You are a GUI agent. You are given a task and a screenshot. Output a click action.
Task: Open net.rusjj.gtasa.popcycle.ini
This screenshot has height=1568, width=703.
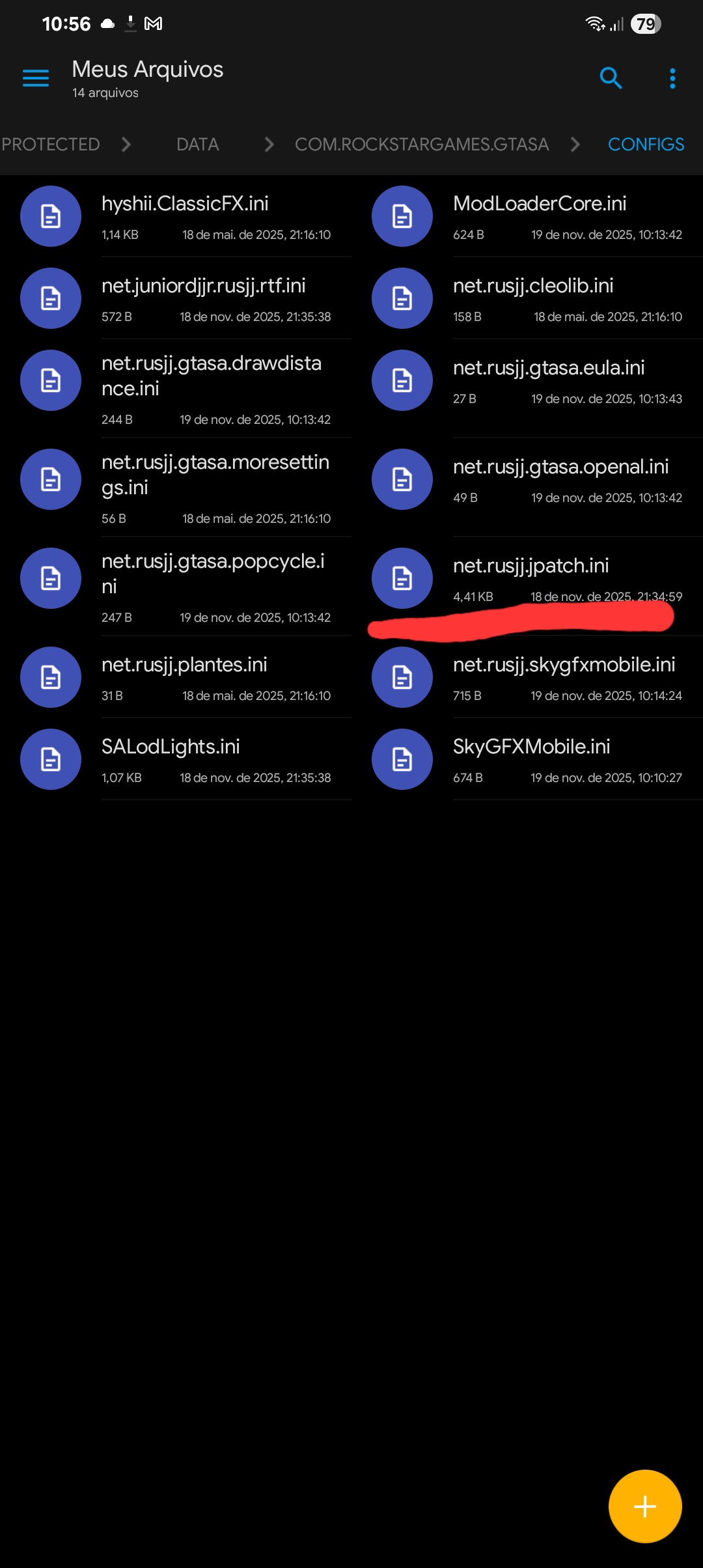[x=213, y=574]
